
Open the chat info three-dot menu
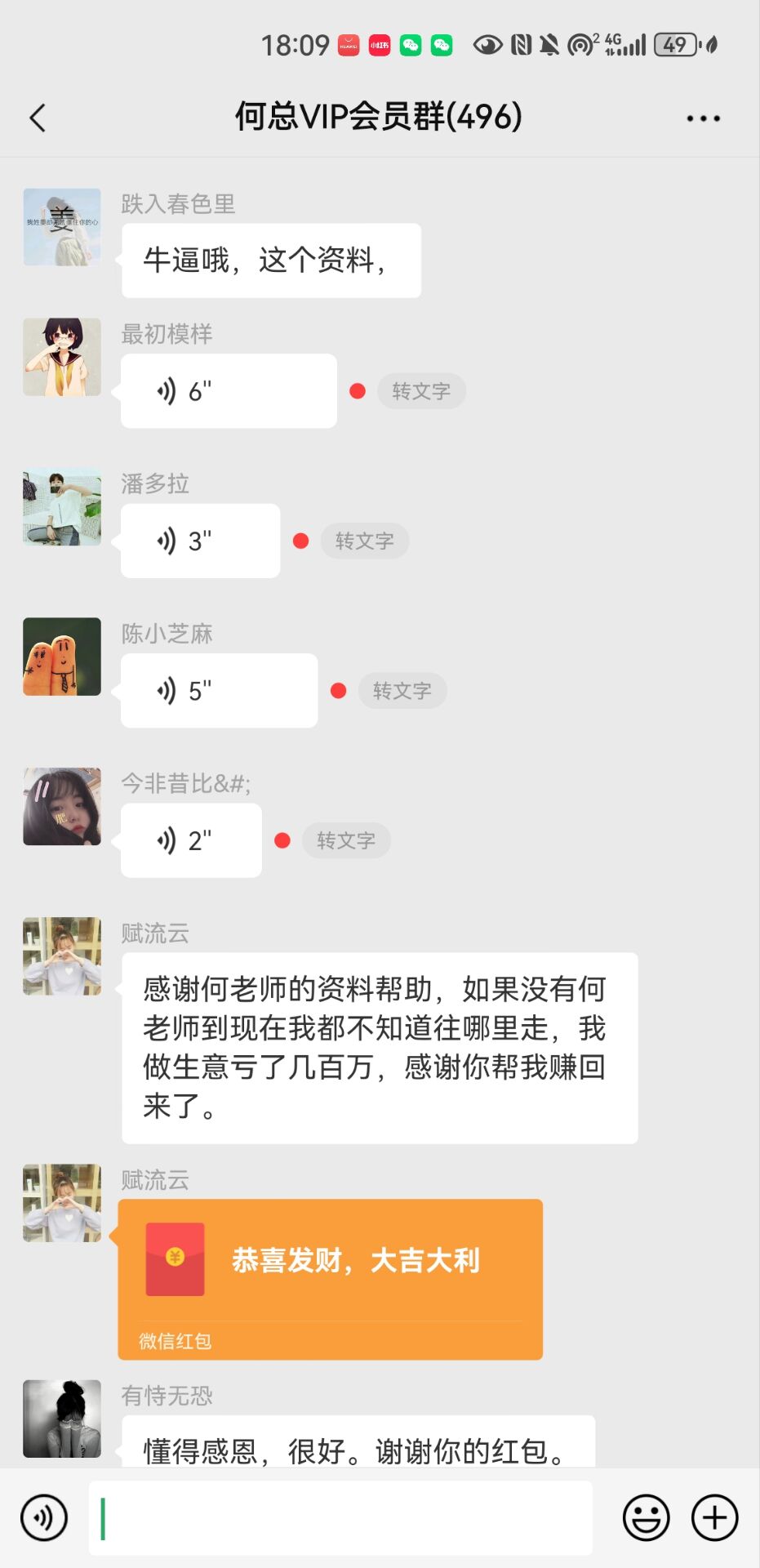coord(703,118)
